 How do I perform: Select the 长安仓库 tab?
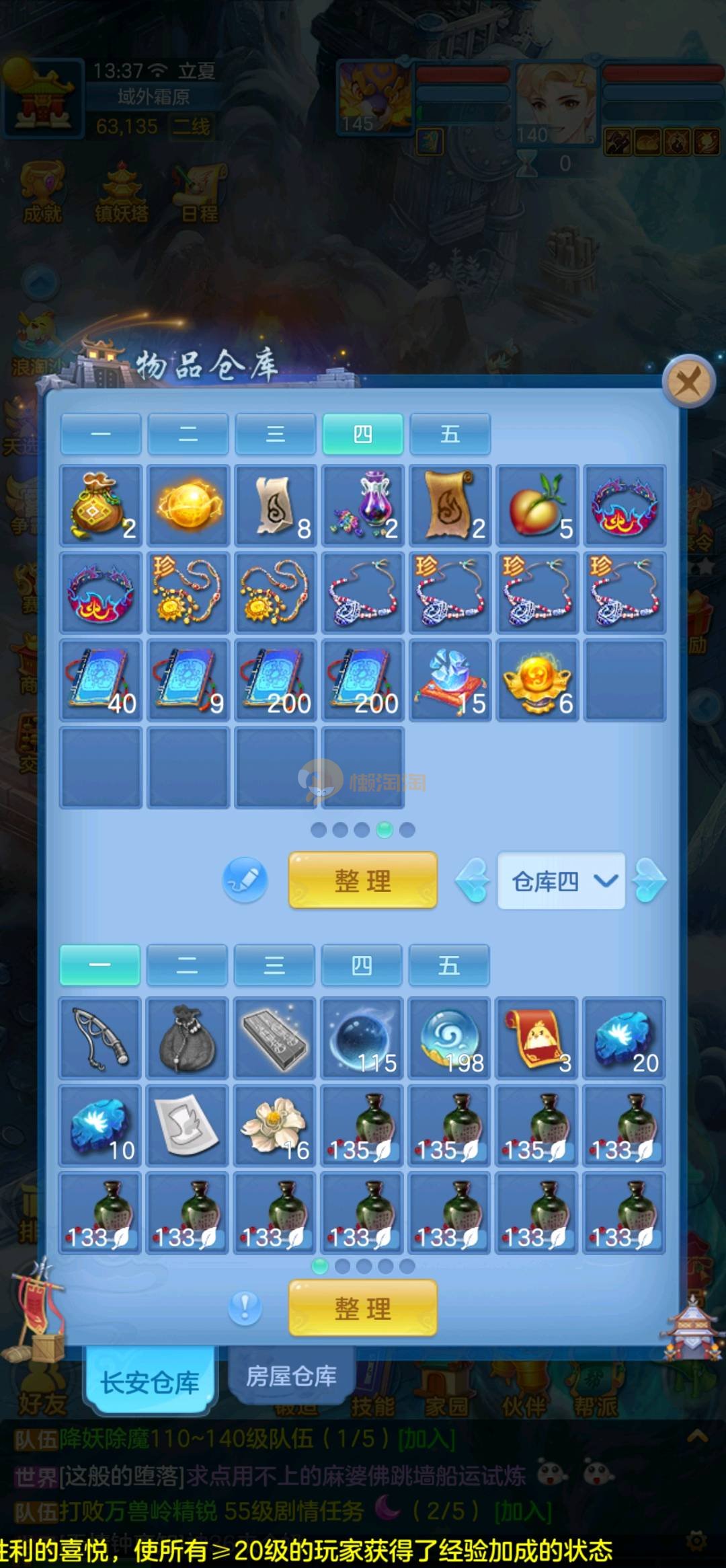[150, 1382]
